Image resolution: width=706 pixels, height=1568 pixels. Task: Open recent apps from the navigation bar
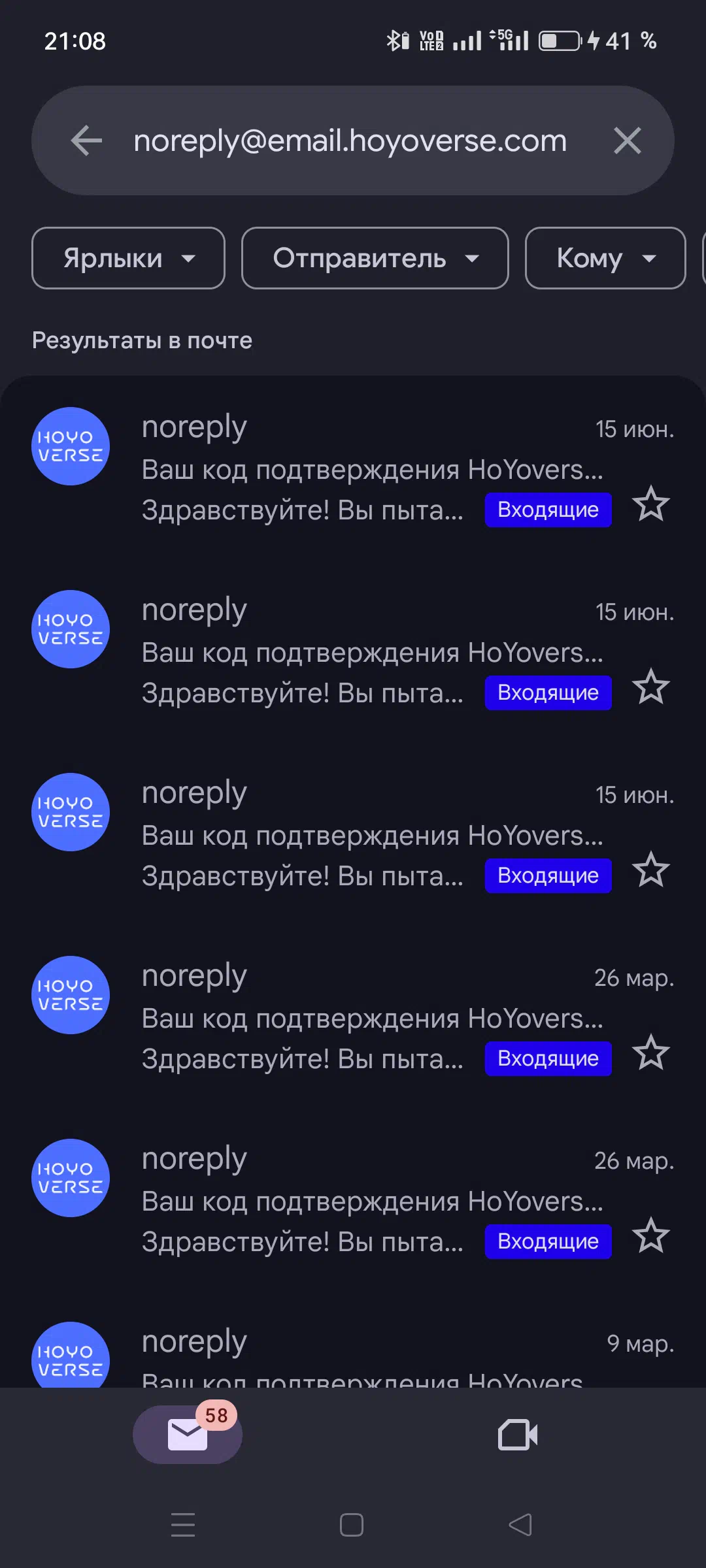tap(183, 1525)
